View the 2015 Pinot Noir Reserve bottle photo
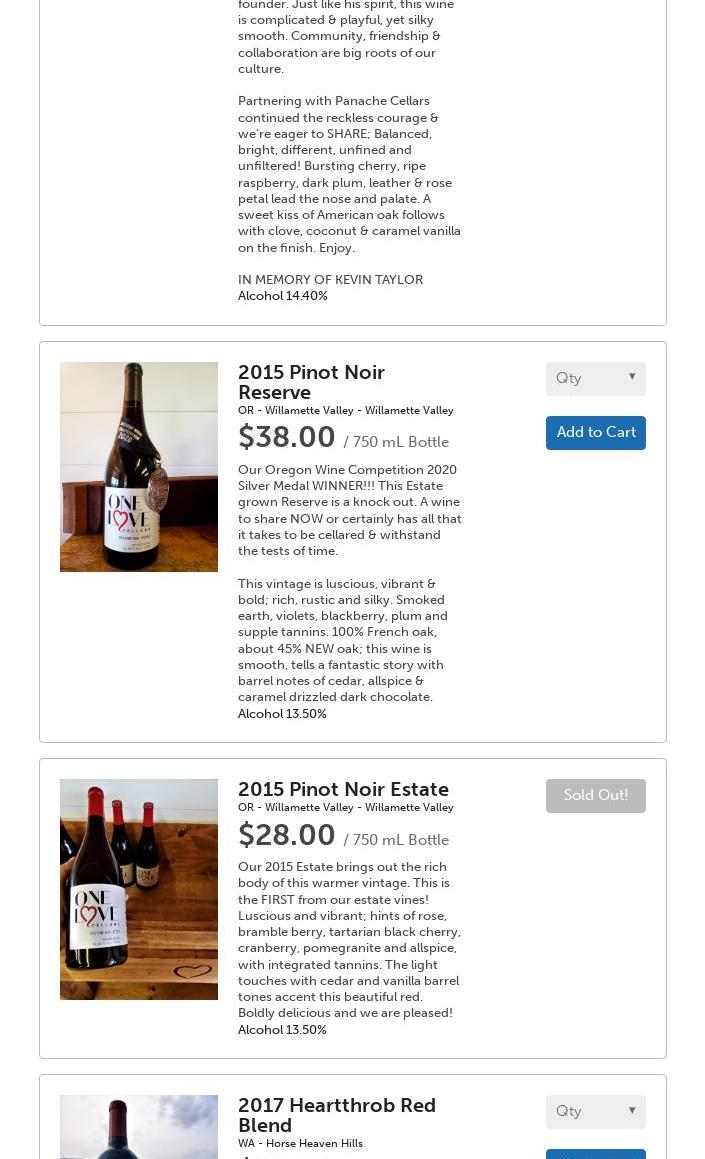 tap(139, 467)
